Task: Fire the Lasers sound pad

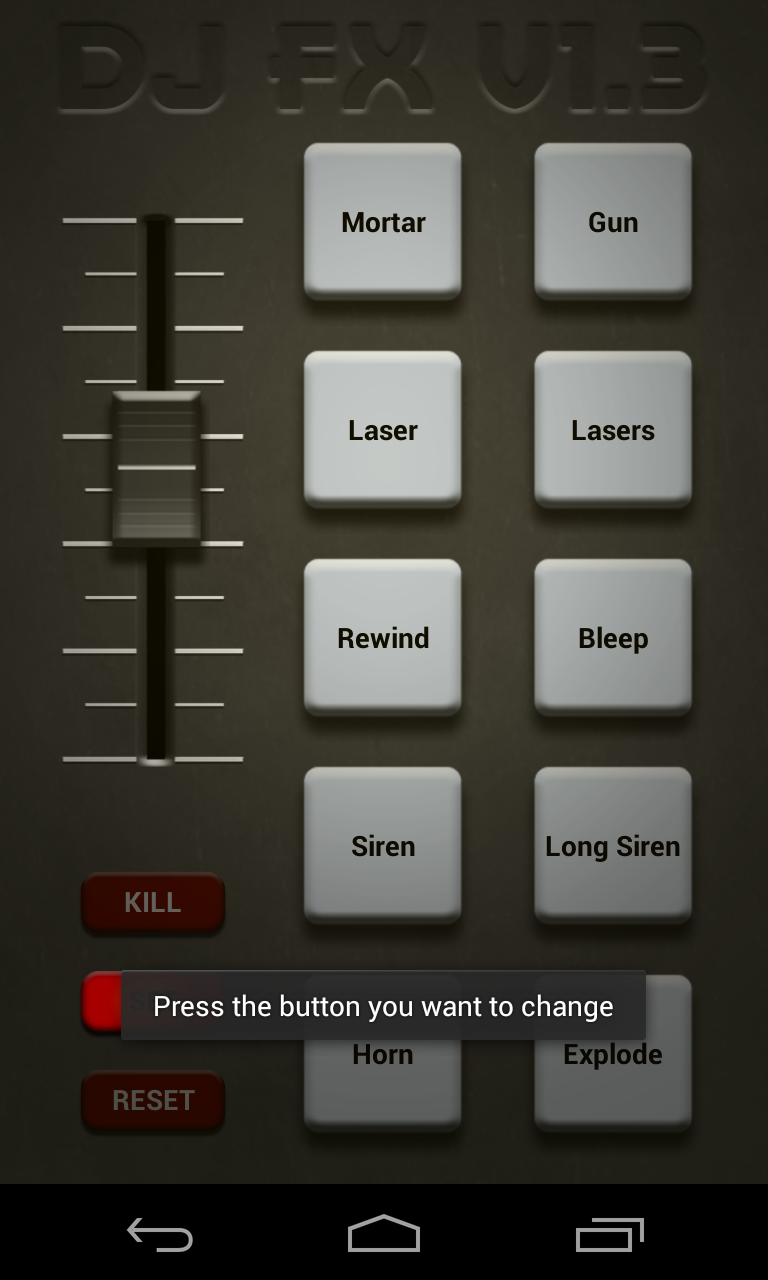Action: coord(613,429)
